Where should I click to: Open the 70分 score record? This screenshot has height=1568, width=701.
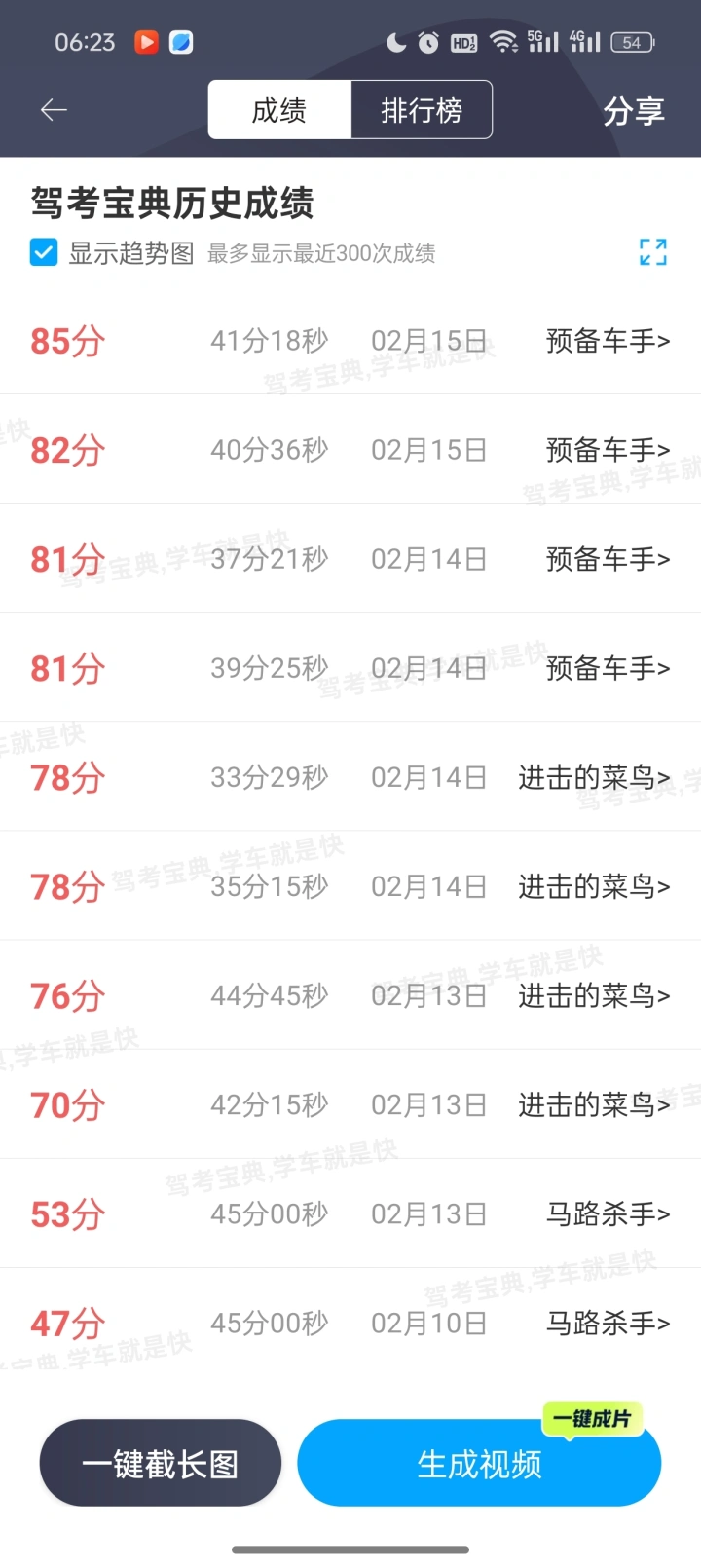(x=350, y=1104)
